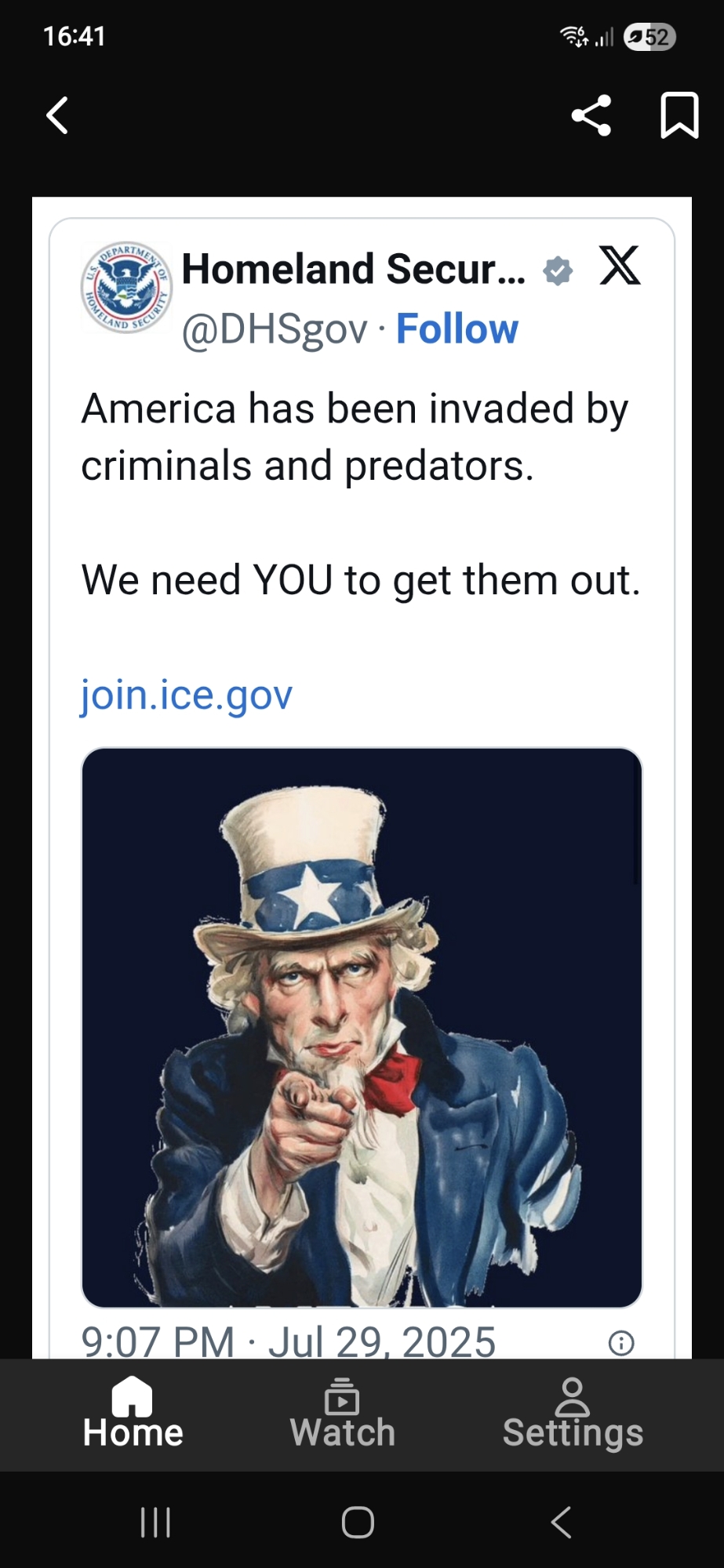
Task: Open recent apps from navigation bar
Action: point(155,1523)
